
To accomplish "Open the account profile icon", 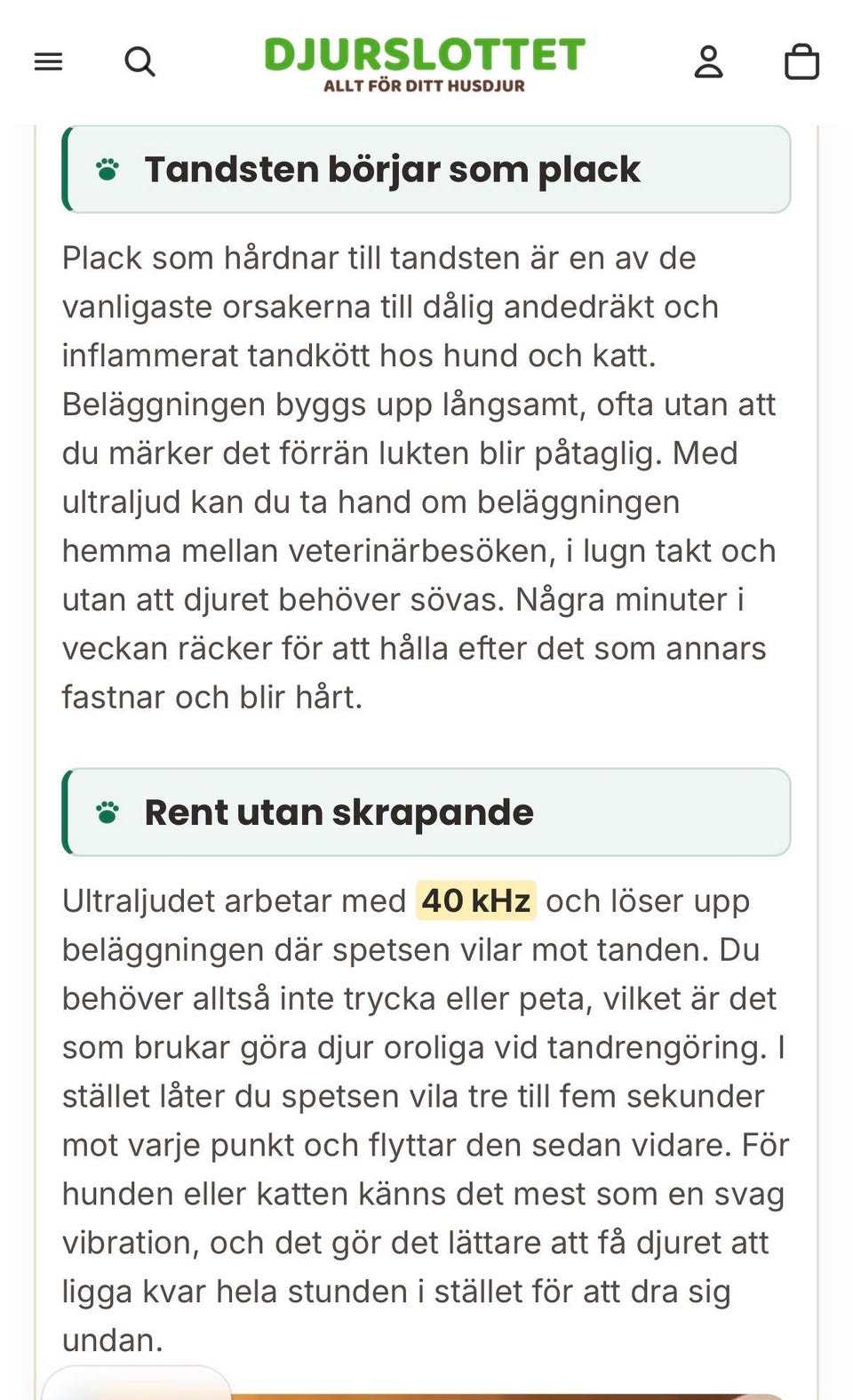I will pos(708,61).
